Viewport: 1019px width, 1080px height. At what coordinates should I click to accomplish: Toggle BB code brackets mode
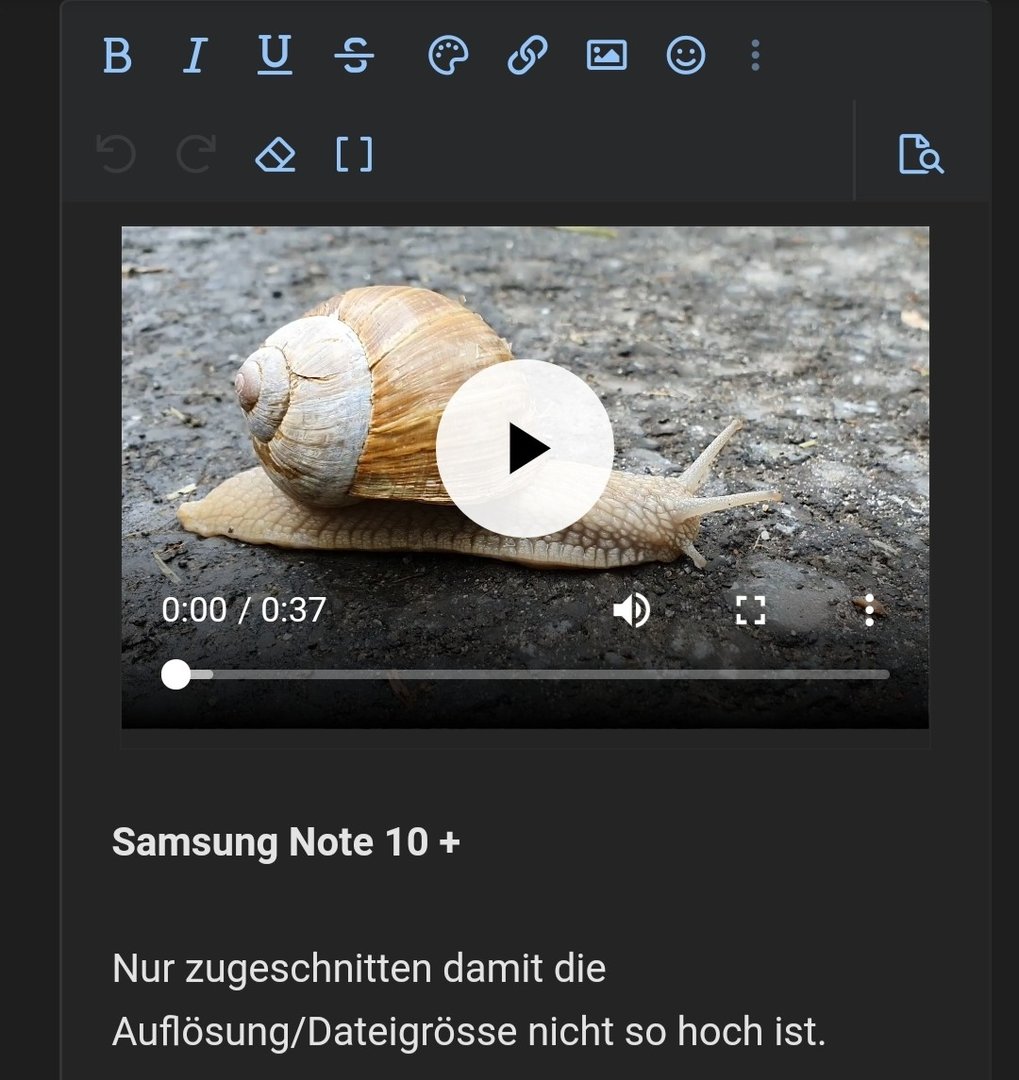click(354, 155)
